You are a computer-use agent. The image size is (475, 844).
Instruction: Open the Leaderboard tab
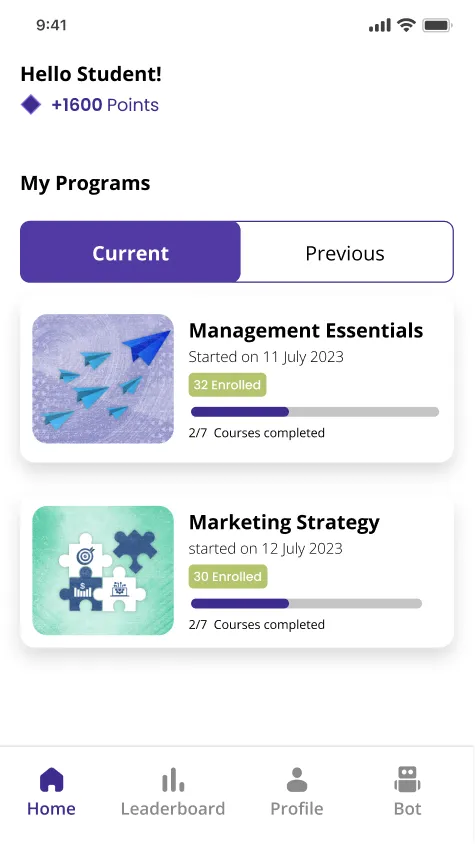pyautogui.click(x=173, y=792)
